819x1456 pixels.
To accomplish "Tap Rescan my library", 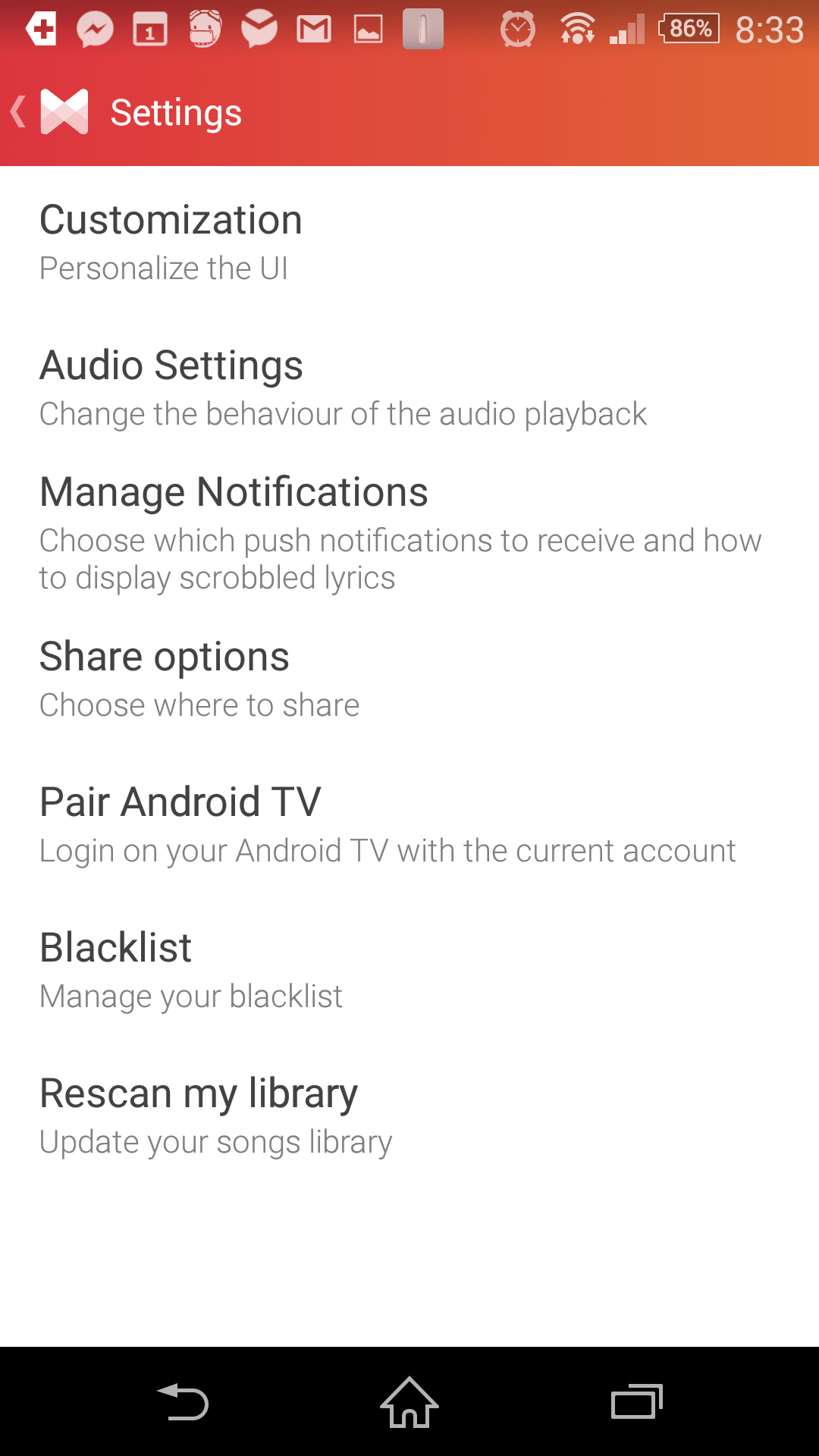I will point(409,1116).
